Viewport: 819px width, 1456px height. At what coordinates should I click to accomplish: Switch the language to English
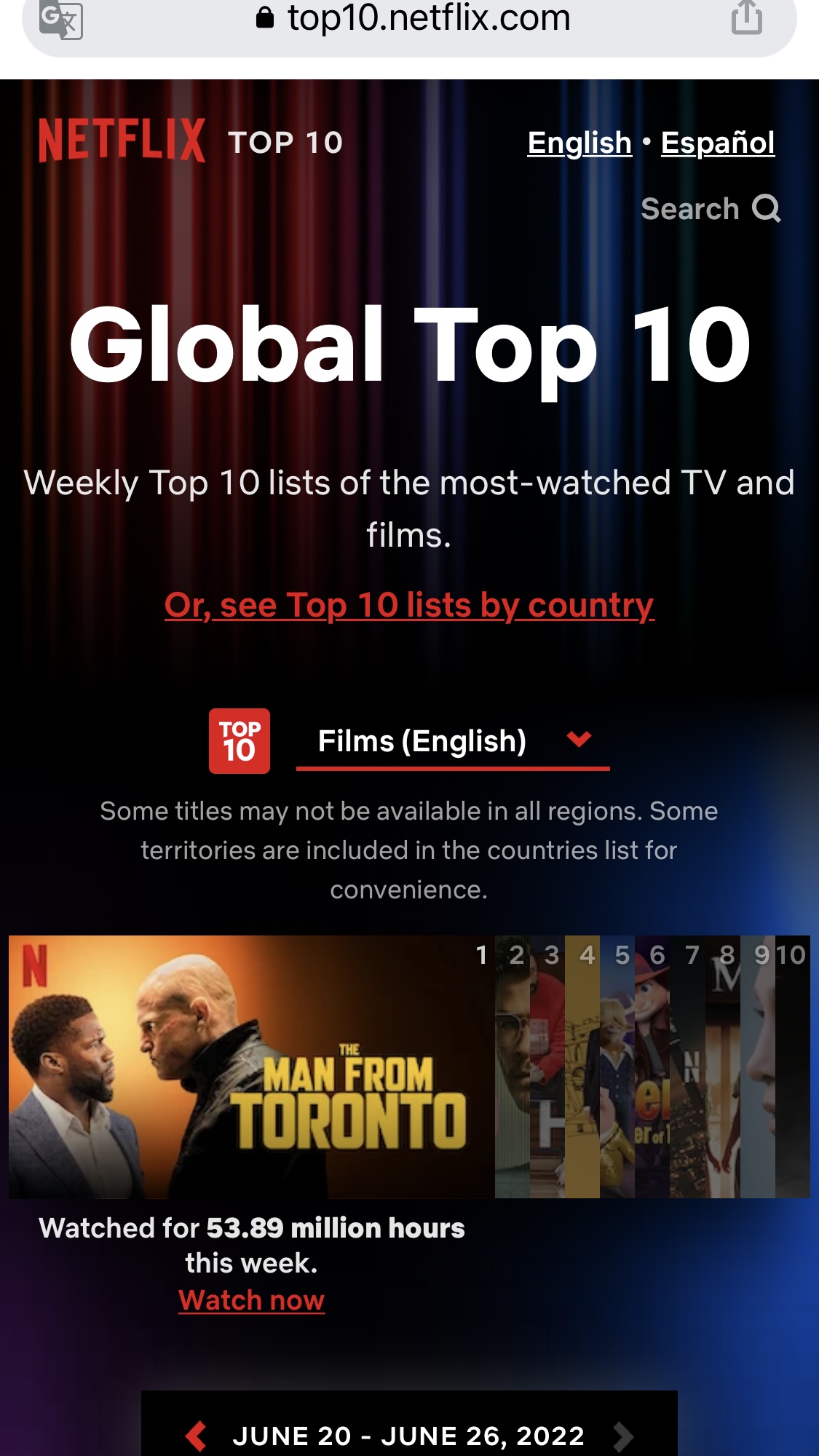[579, 143]
